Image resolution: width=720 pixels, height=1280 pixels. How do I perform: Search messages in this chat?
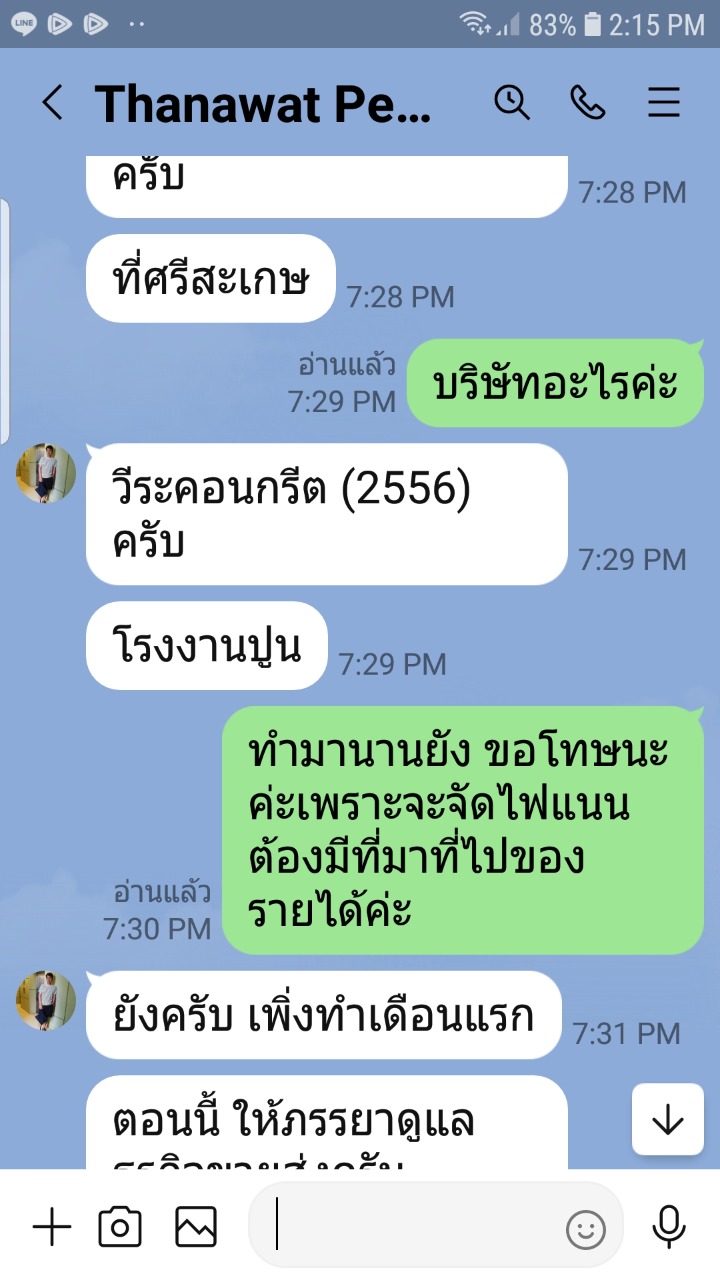[x=512, y=103]
